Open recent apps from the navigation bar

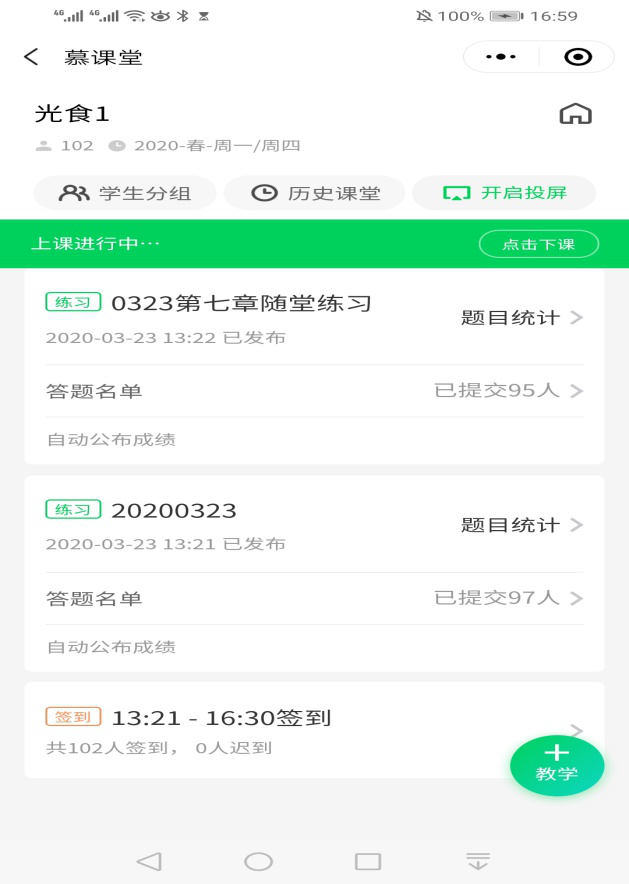point(368,861)
